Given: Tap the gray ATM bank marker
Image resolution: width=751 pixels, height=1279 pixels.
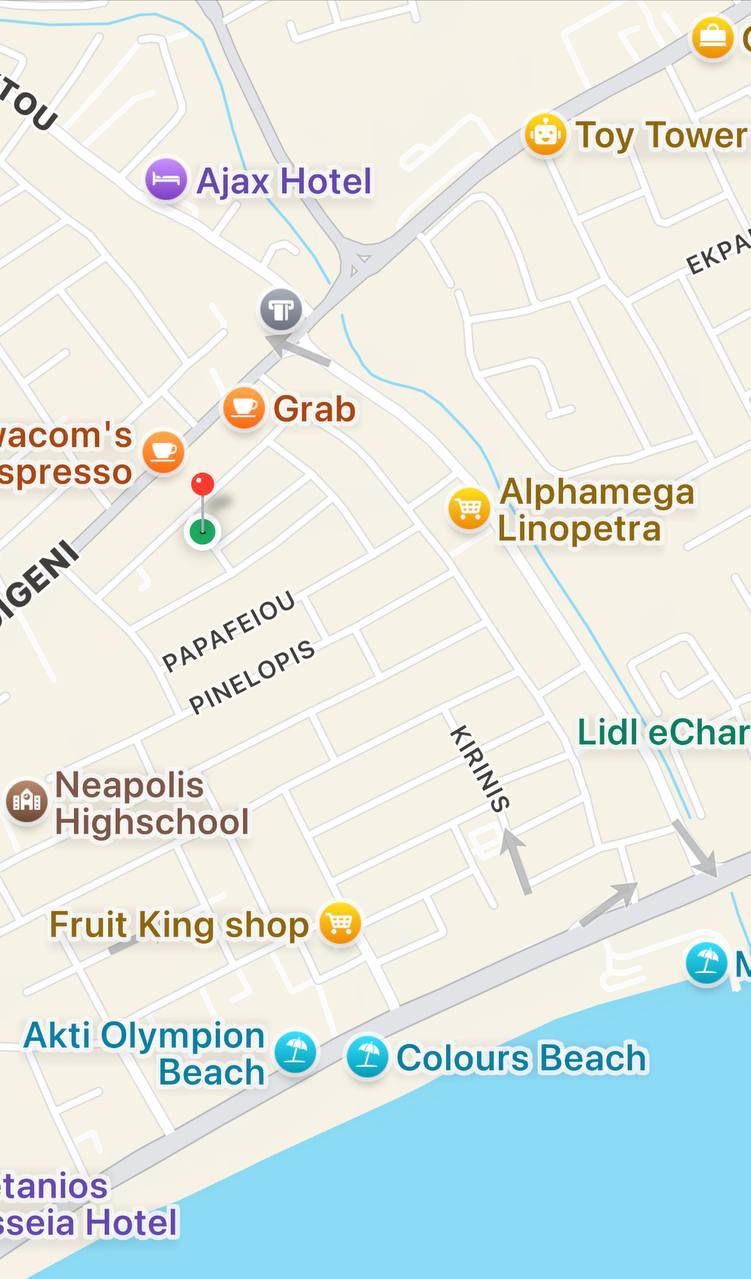Looking at the screenshot, I should (x=281, y=310).
